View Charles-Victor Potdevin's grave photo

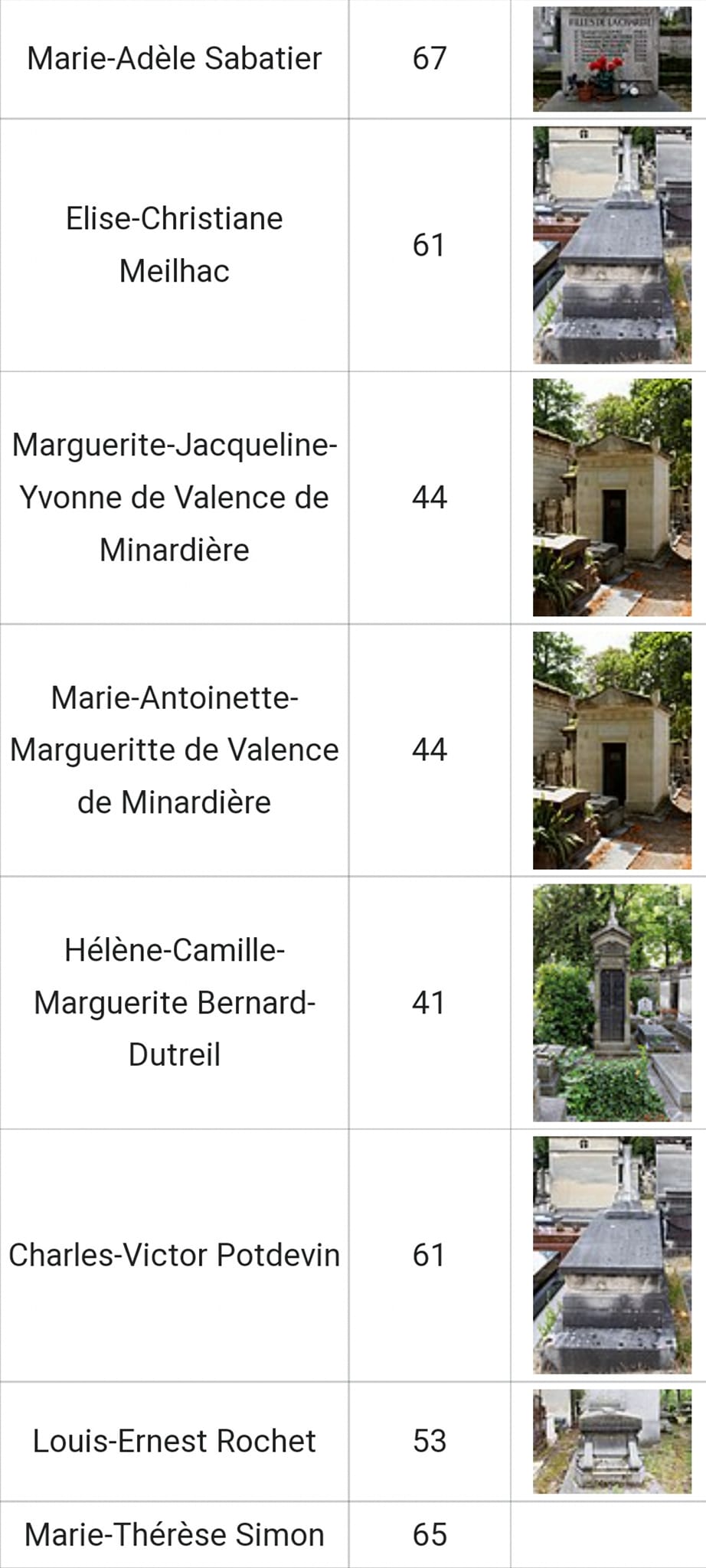[612, 1256]
